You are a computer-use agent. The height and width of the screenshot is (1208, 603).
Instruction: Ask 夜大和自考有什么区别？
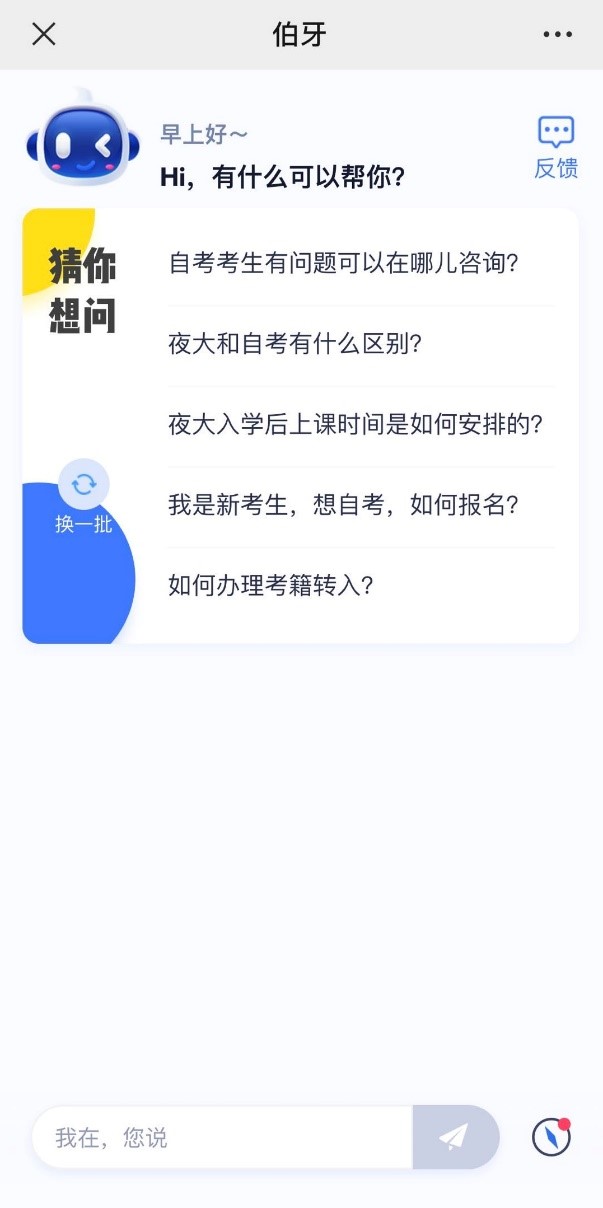coord(295,344)
